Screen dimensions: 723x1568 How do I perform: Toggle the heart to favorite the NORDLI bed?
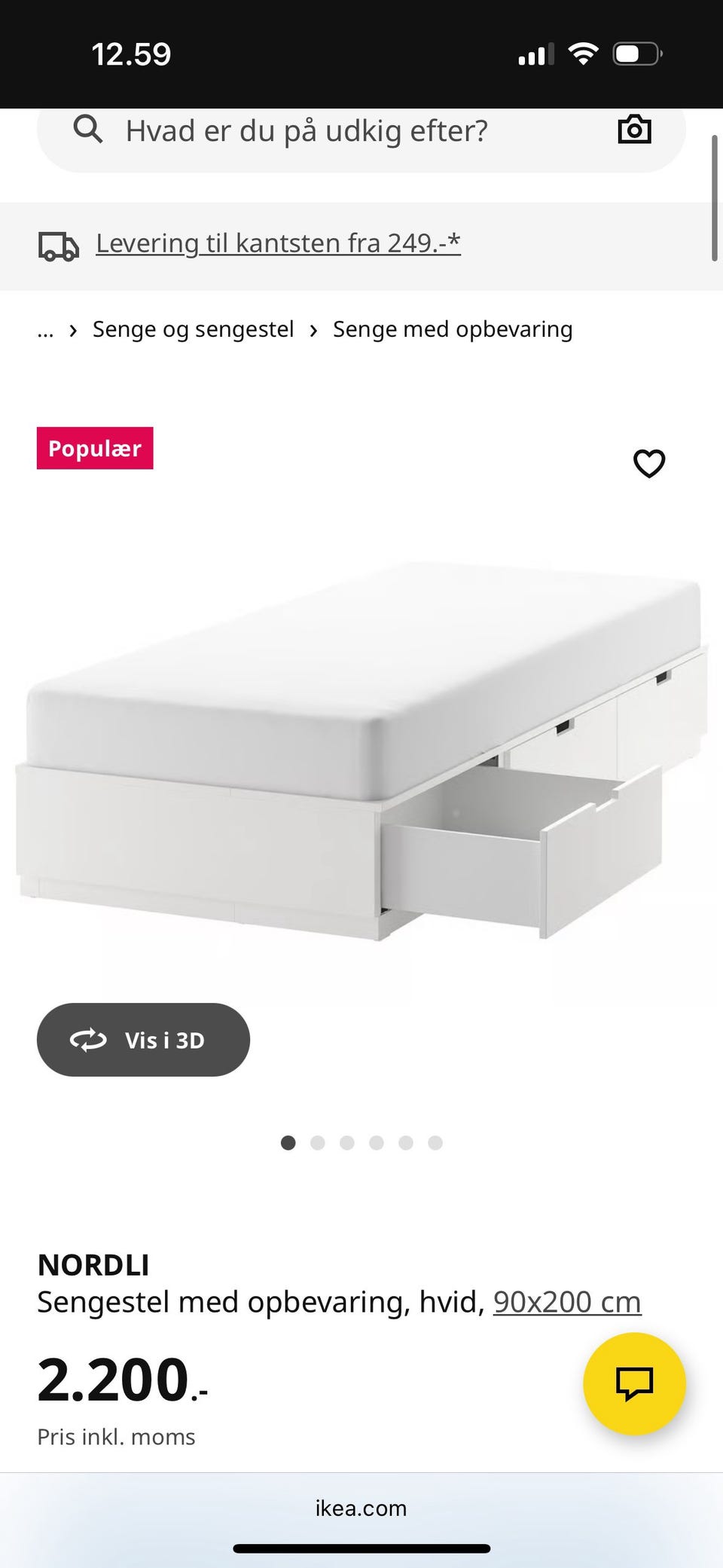click(648, 463)
